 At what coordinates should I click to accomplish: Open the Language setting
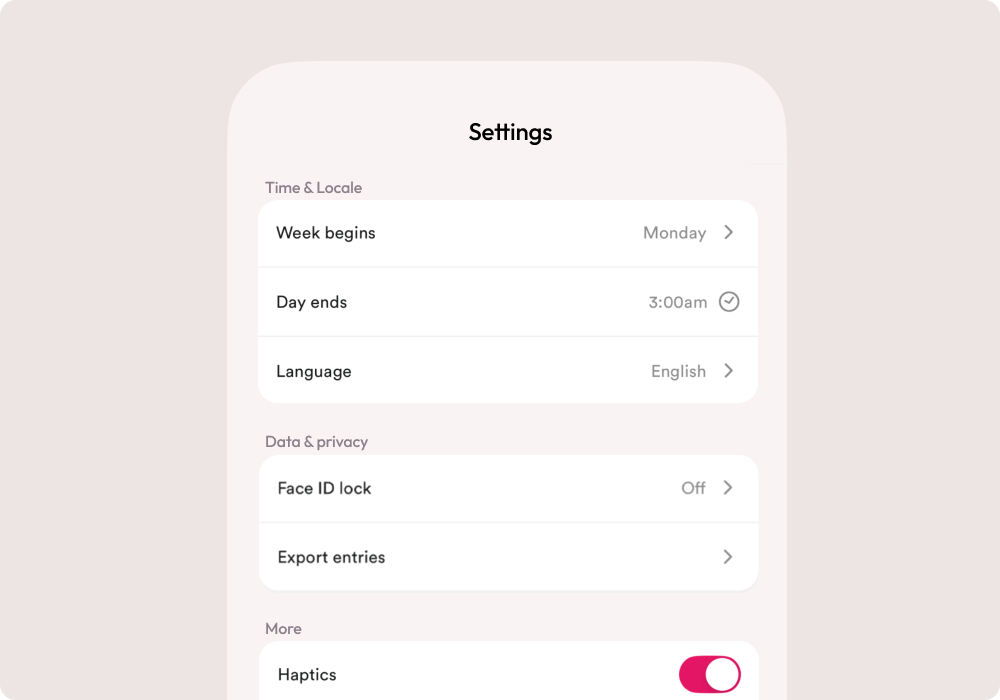[507, 371]
